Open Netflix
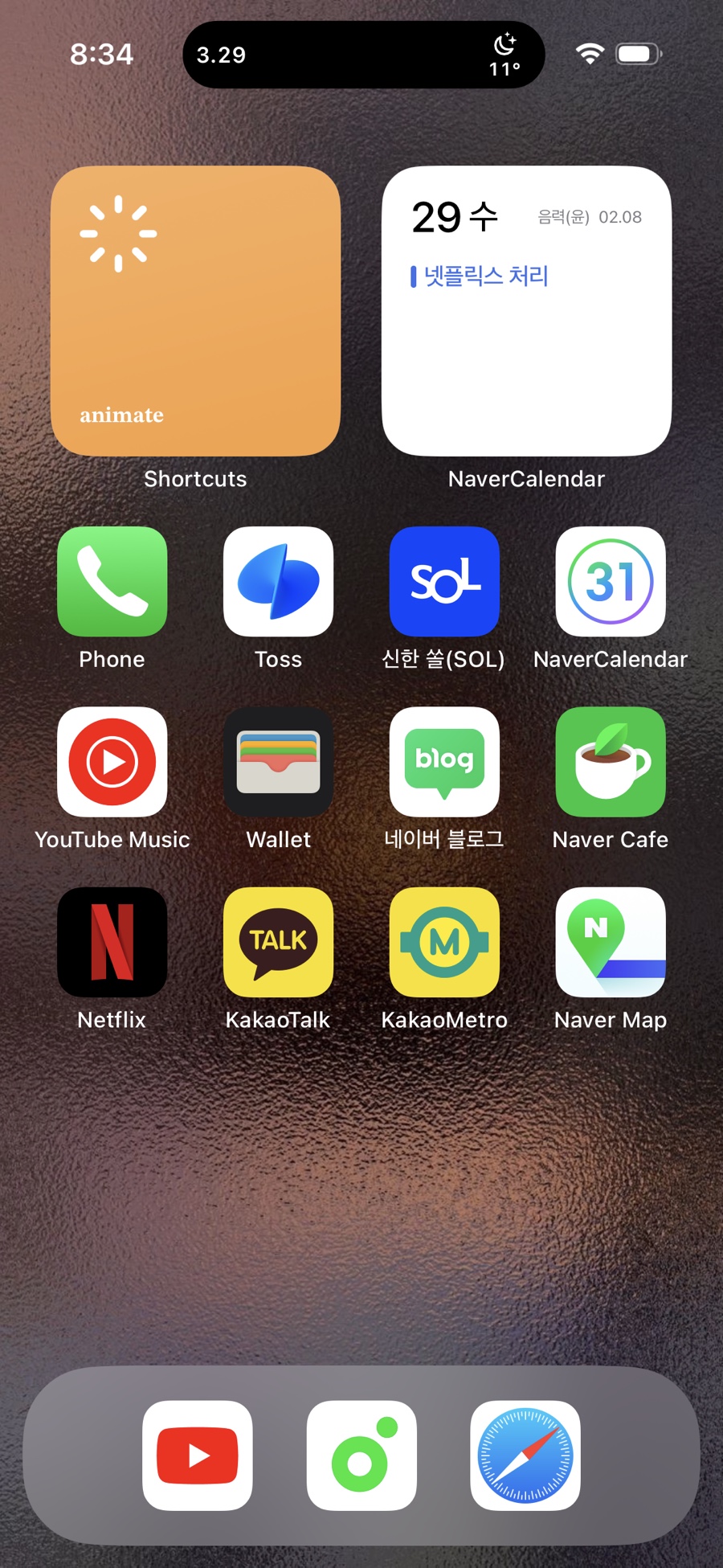 tap(112, 942)
